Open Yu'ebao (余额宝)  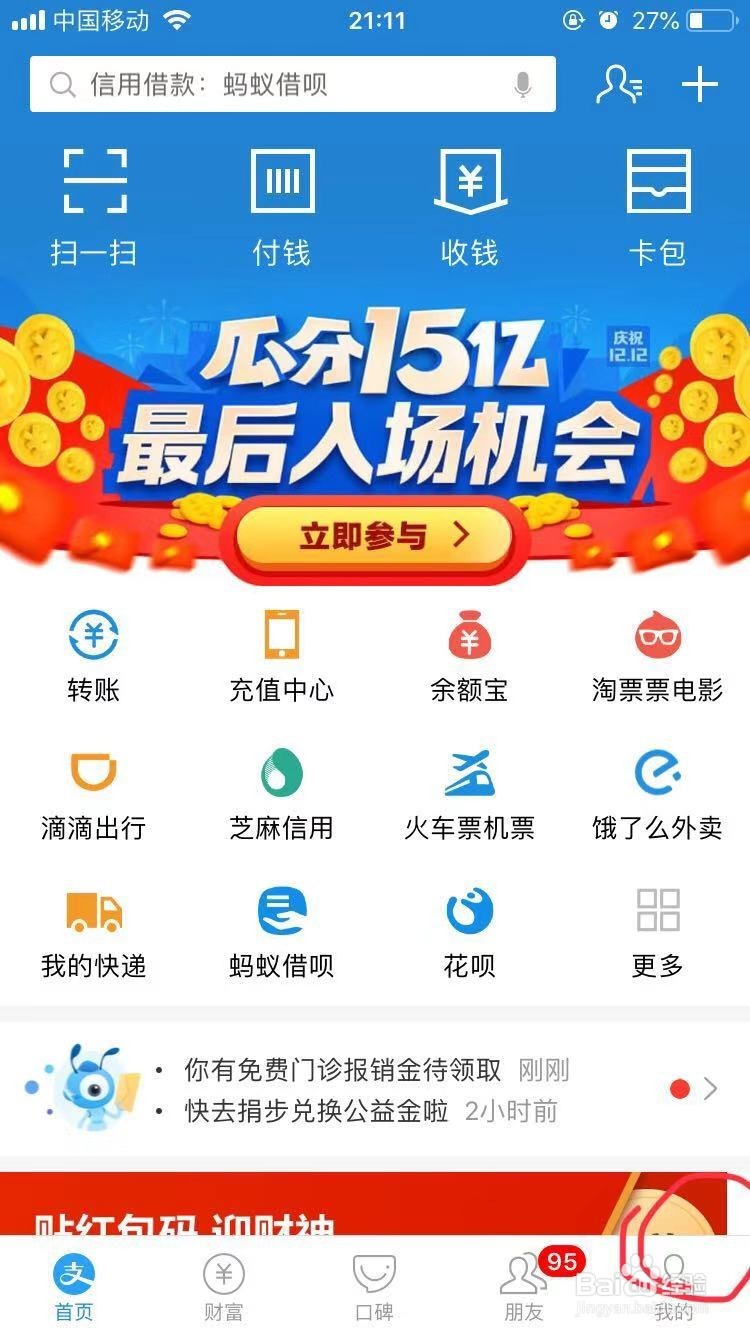[x=469, y=655]
